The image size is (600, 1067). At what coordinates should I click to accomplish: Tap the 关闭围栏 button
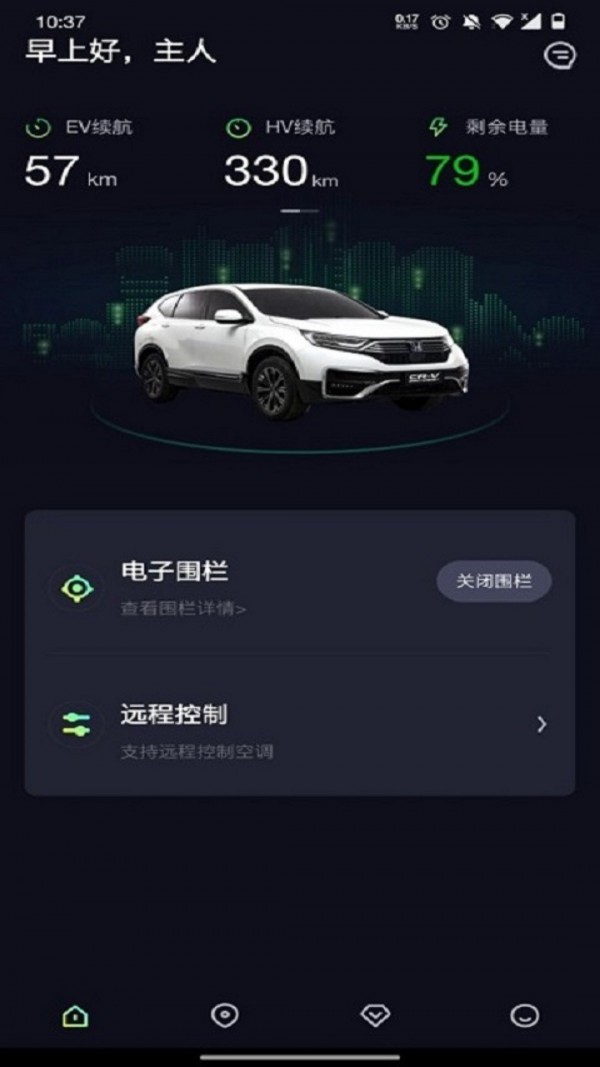click(494, 581)
